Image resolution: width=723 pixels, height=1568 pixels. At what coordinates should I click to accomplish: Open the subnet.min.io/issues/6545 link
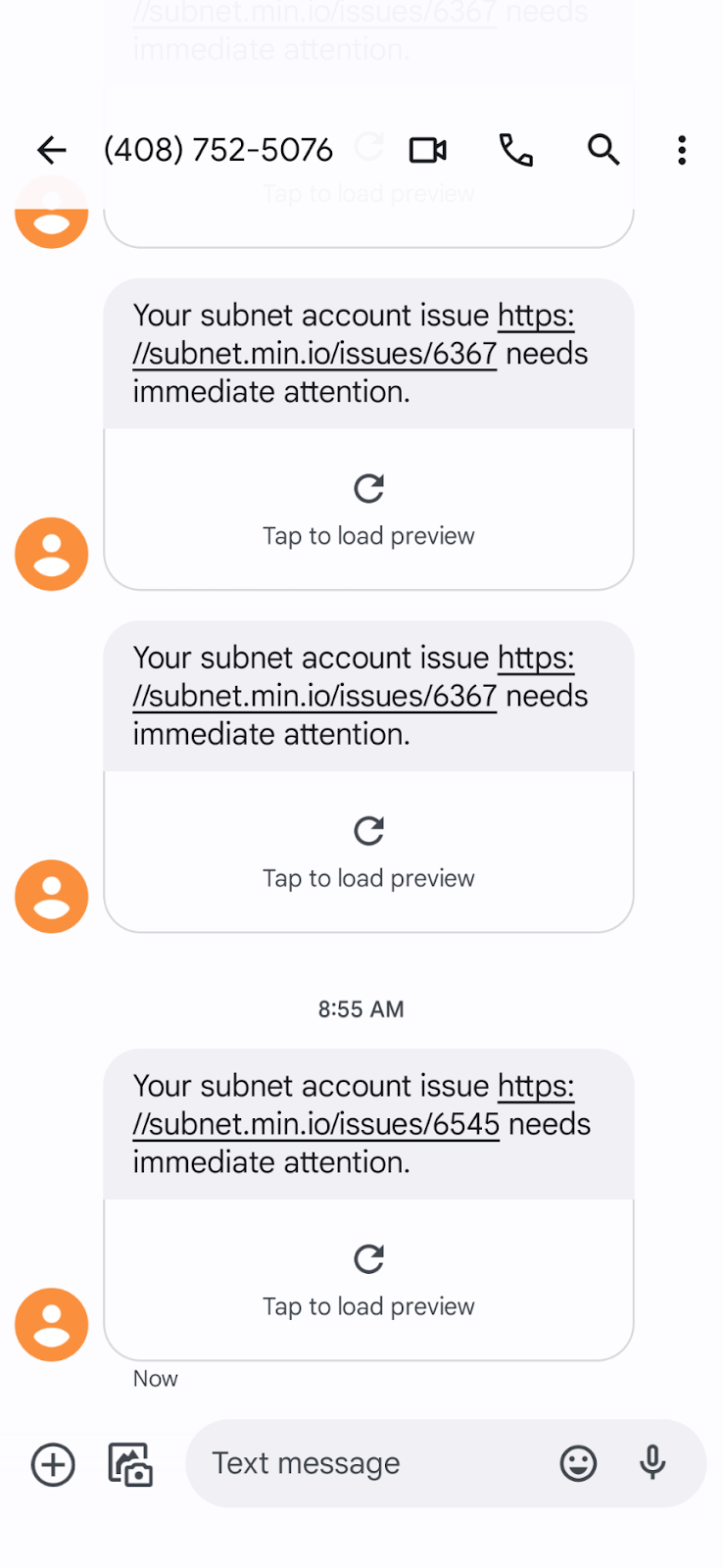point(315,1124)
